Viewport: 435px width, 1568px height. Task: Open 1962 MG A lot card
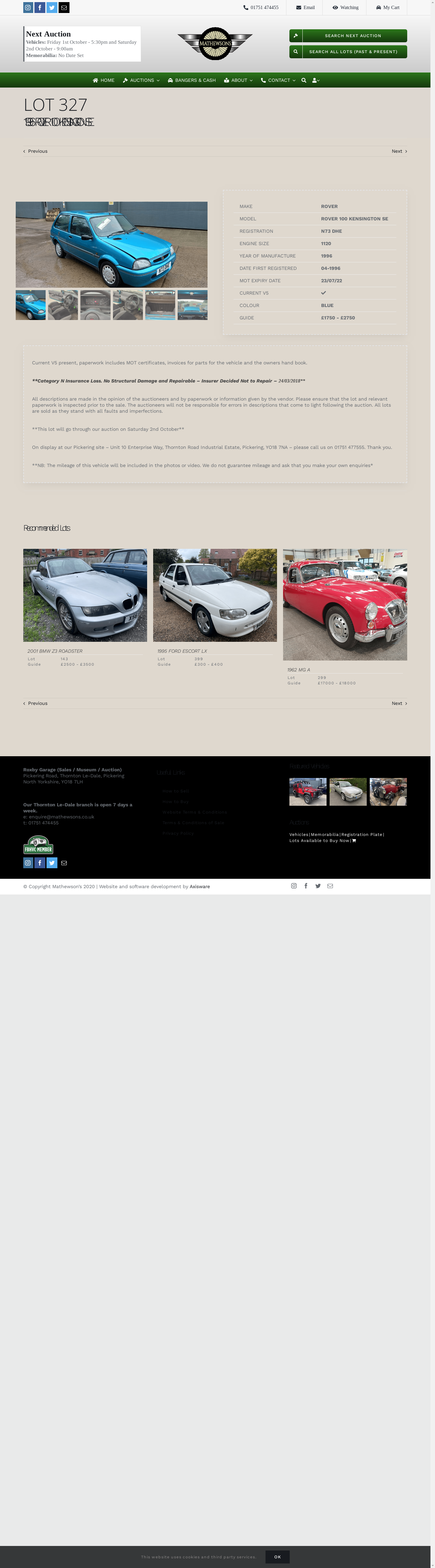point(345,604)
